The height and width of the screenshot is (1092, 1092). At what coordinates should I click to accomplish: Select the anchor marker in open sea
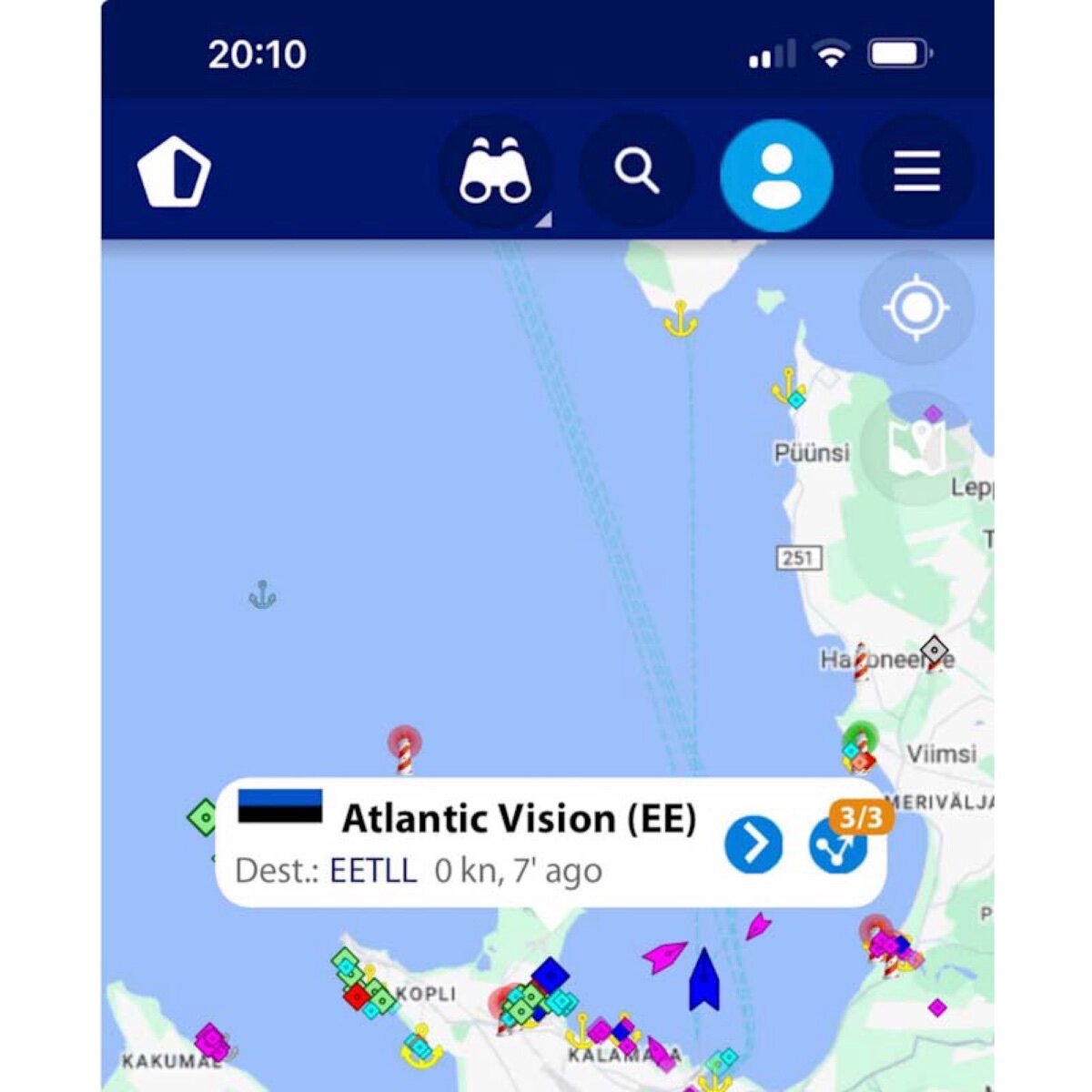coord(262,595)
